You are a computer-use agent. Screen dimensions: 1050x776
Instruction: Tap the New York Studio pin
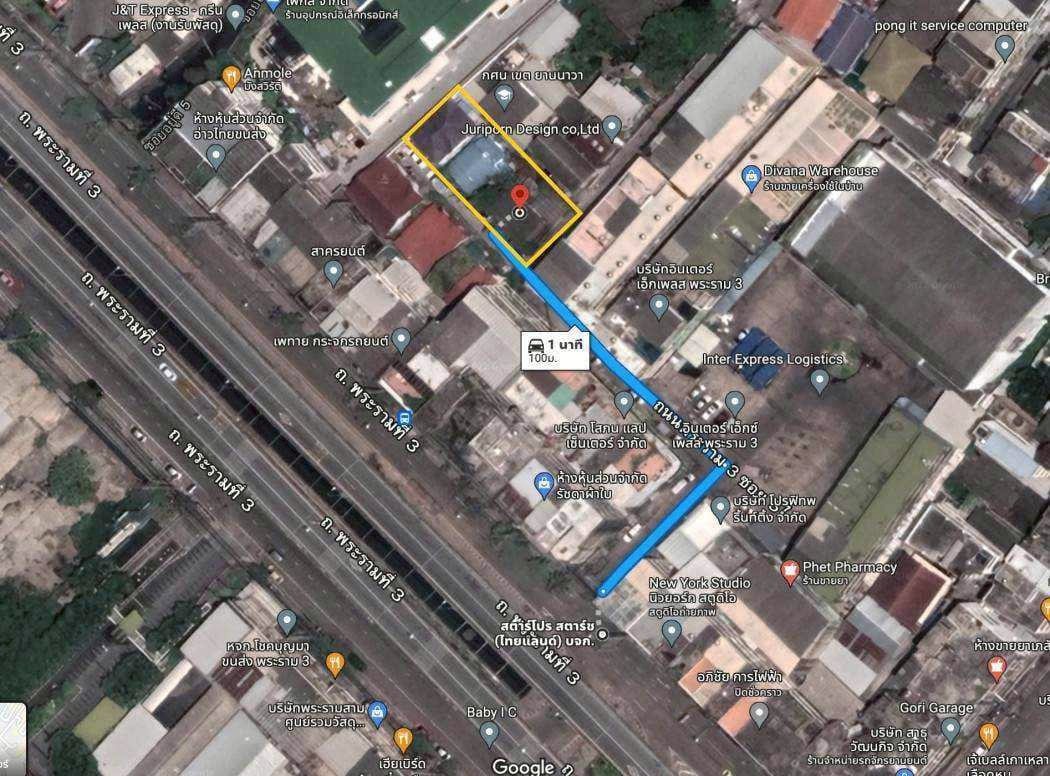point(671,631)
